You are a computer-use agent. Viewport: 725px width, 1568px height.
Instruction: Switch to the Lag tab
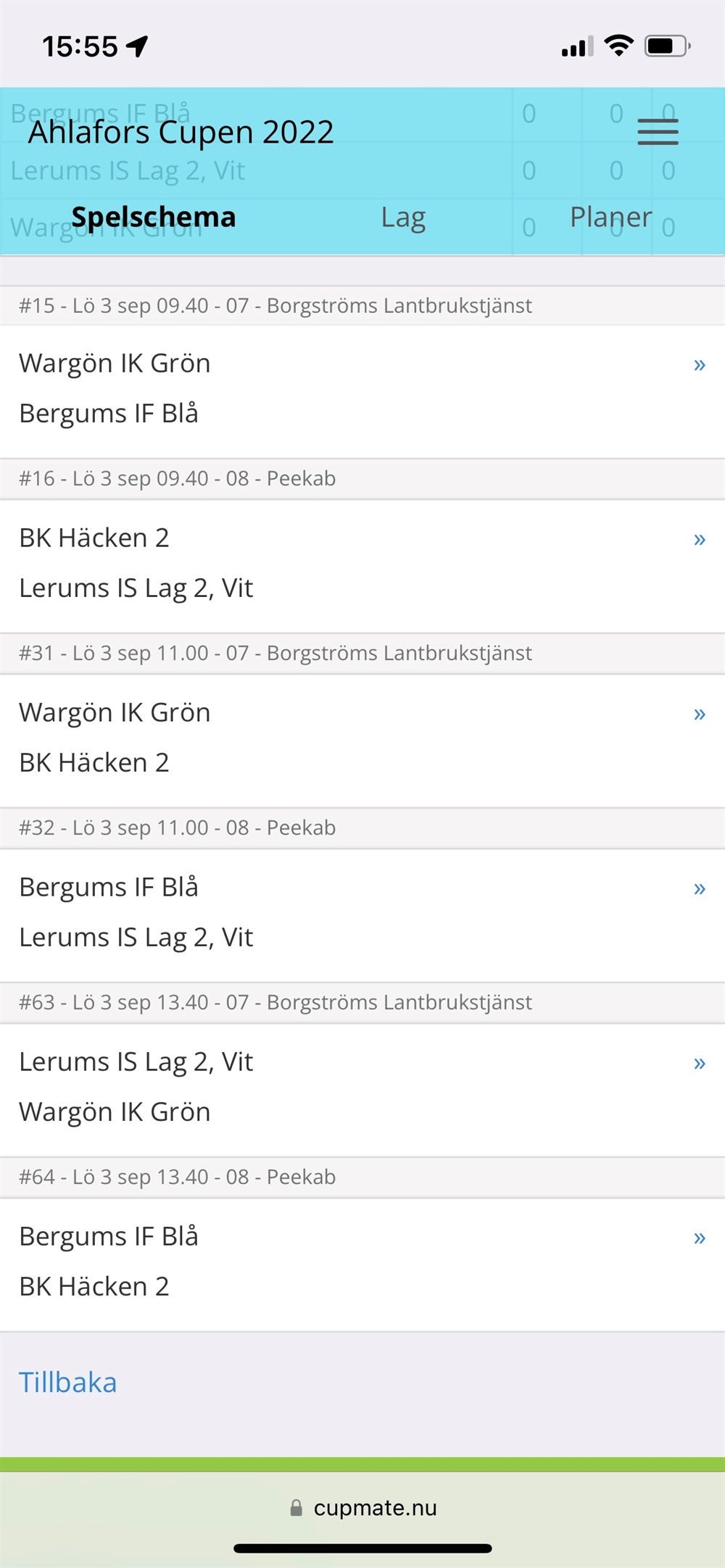coord(403,217)
